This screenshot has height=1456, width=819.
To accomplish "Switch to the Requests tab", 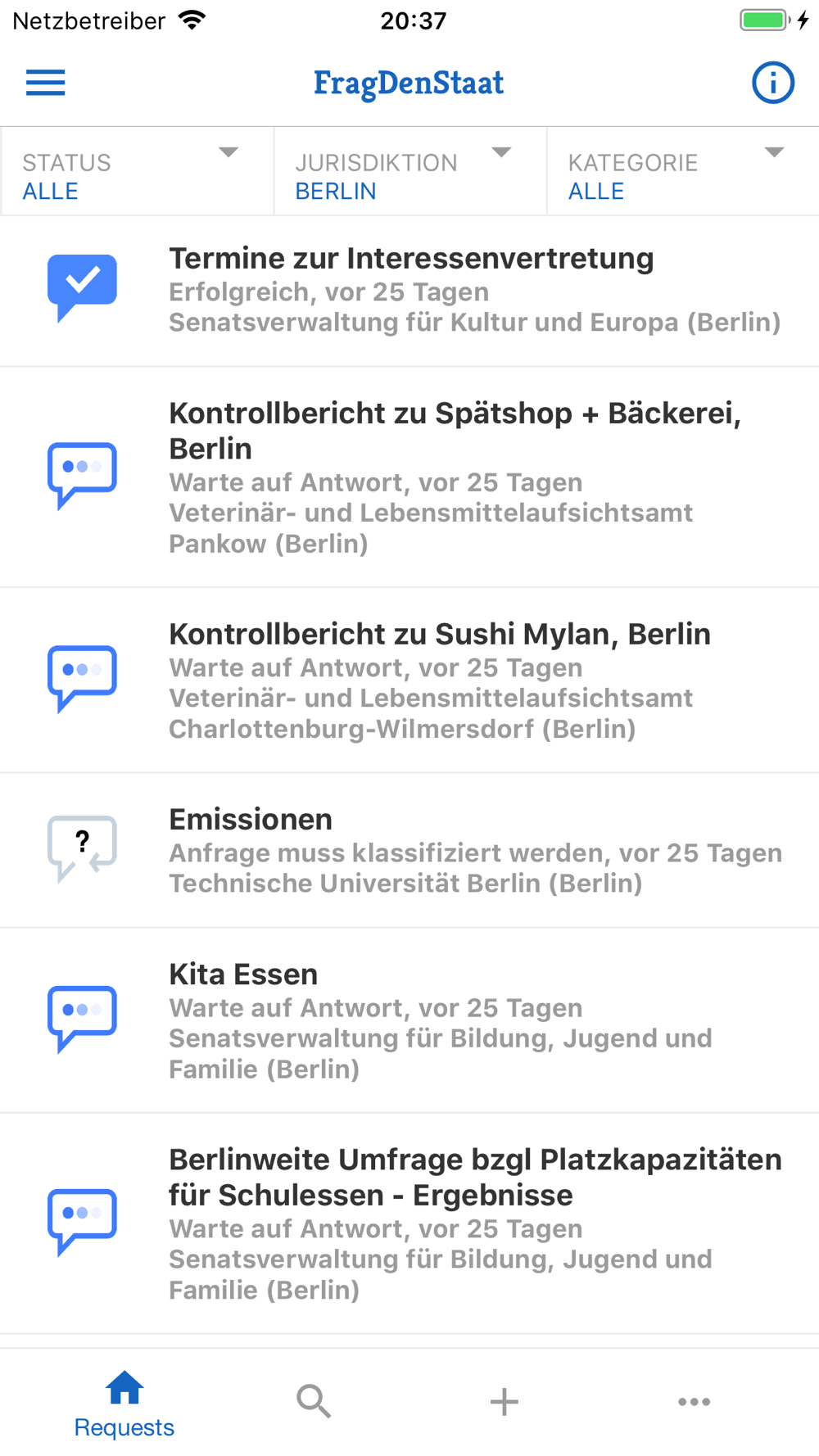I will 124,1404.
